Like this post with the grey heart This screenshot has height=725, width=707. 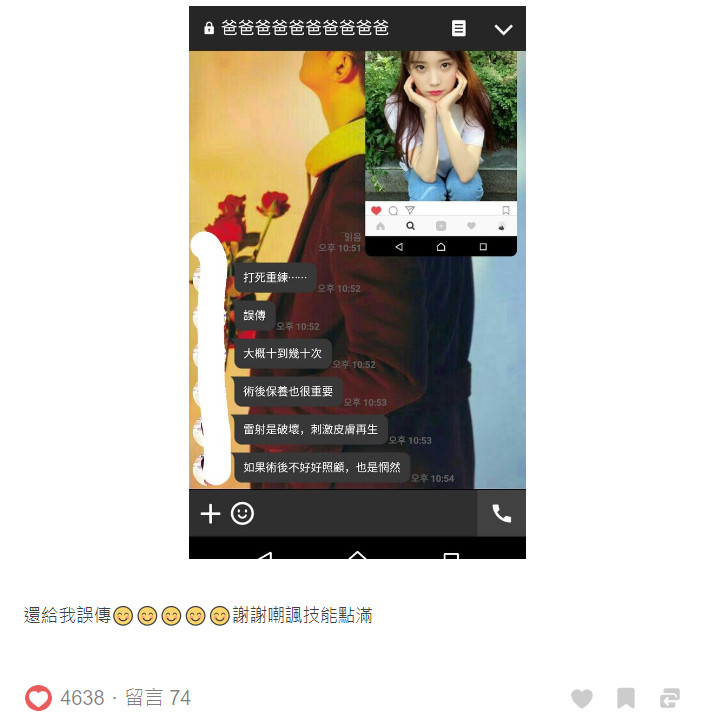[x=582, y=698]
